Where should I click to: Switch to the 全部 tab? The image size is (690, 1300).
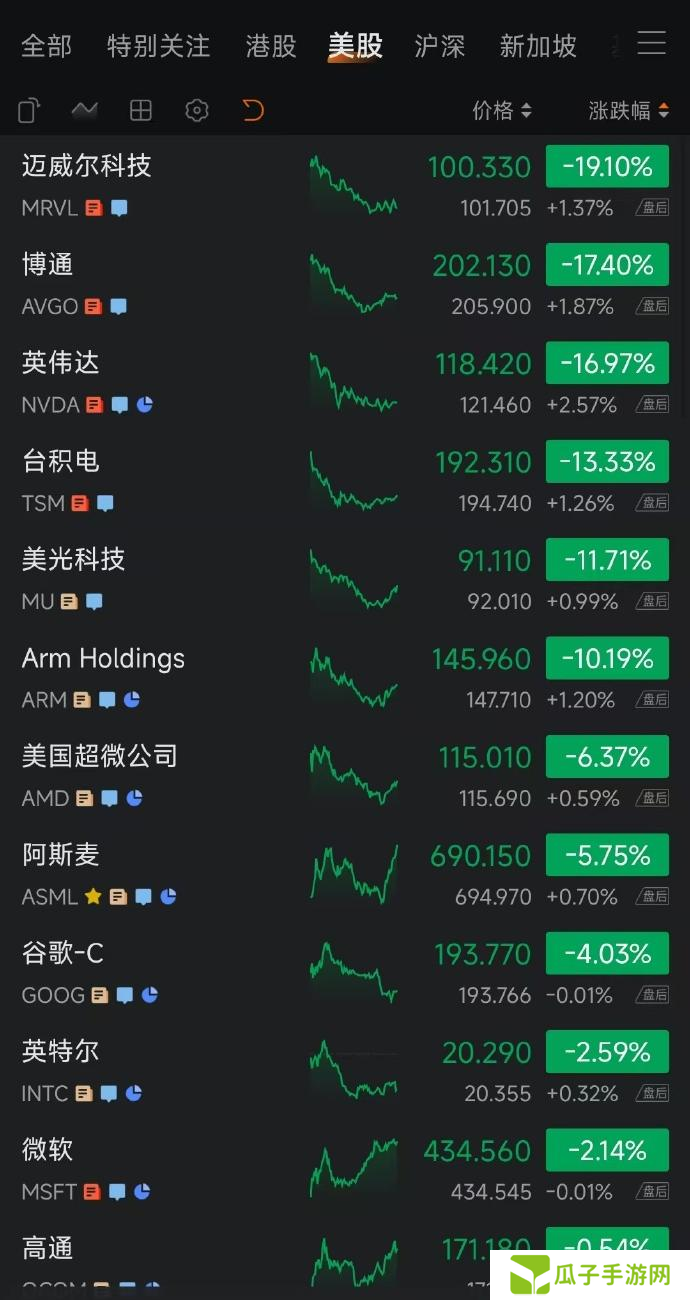[47, 46]
